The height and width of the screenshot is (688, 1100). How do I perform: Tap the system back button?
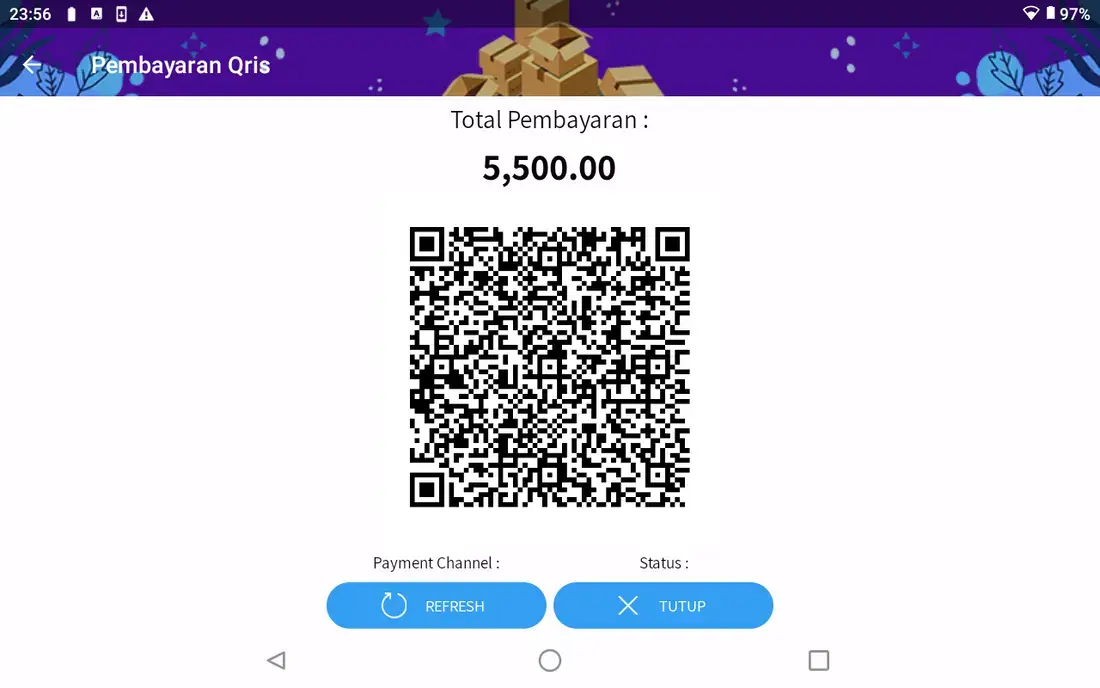pyautogui.click(x=277, y=660)
